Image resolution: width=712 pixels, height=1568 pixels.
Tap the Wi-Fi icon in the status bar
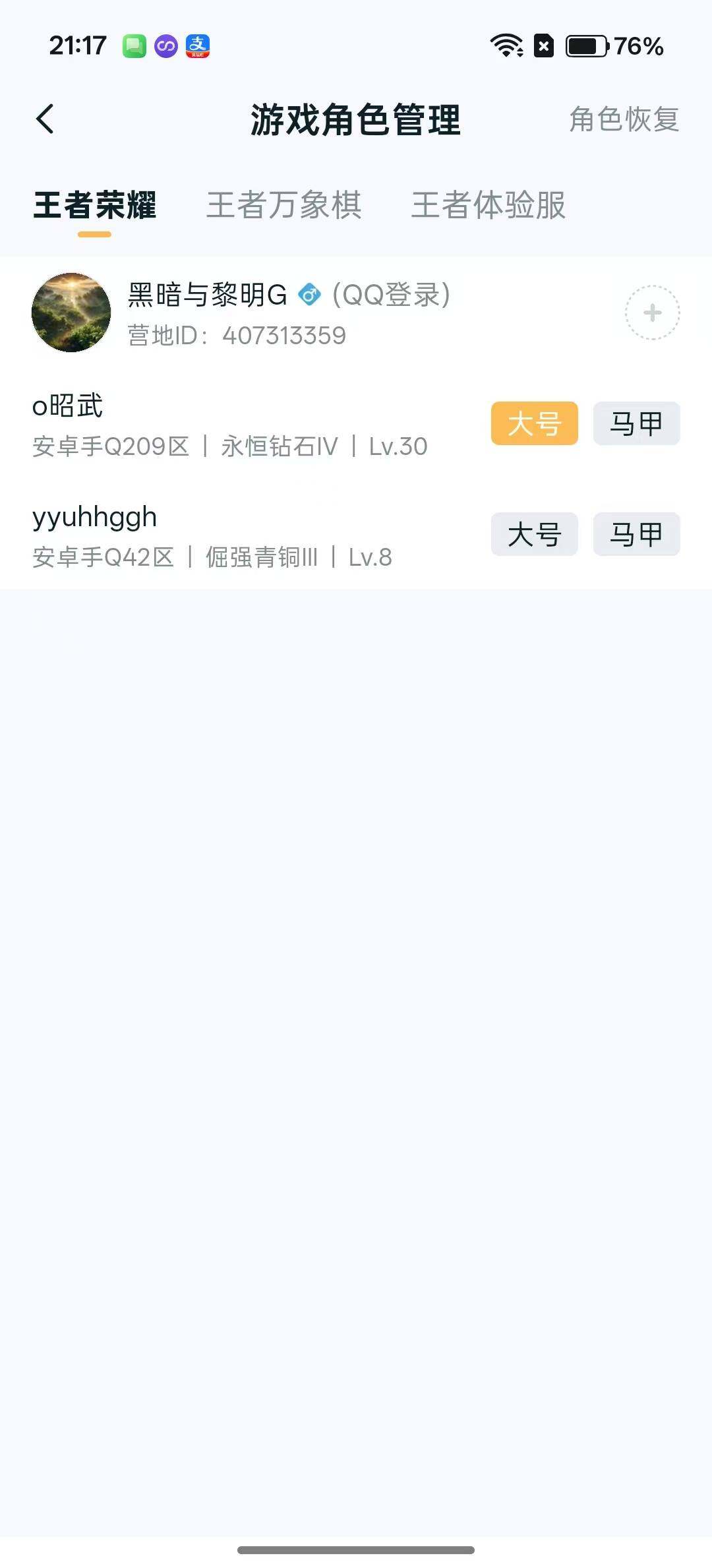pos(505,45)
